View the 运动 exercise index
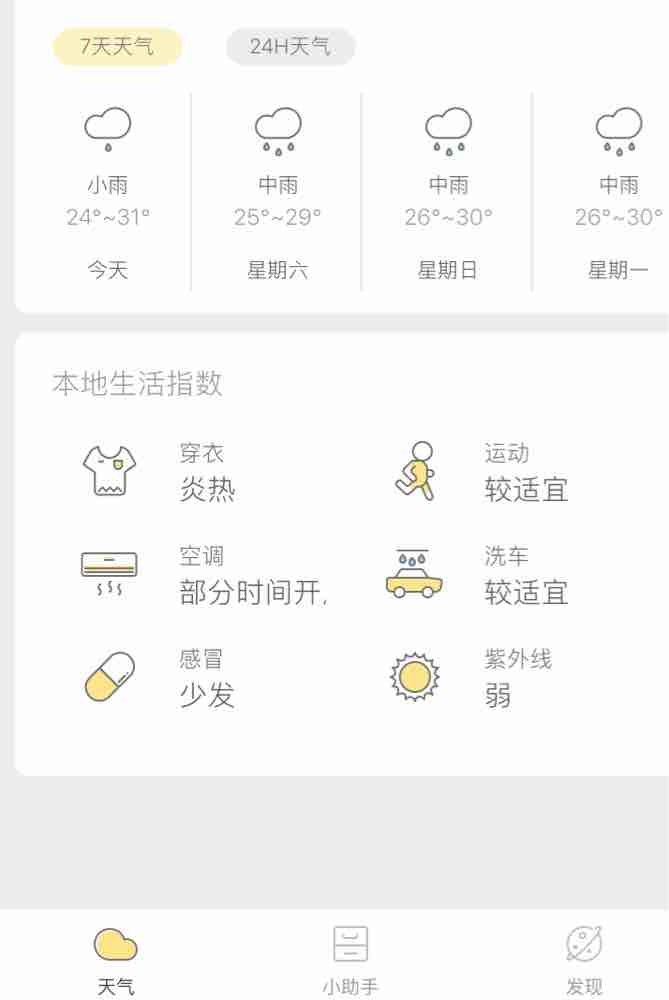The width and height of the screenshot is (669, 1000). [480, 472]
